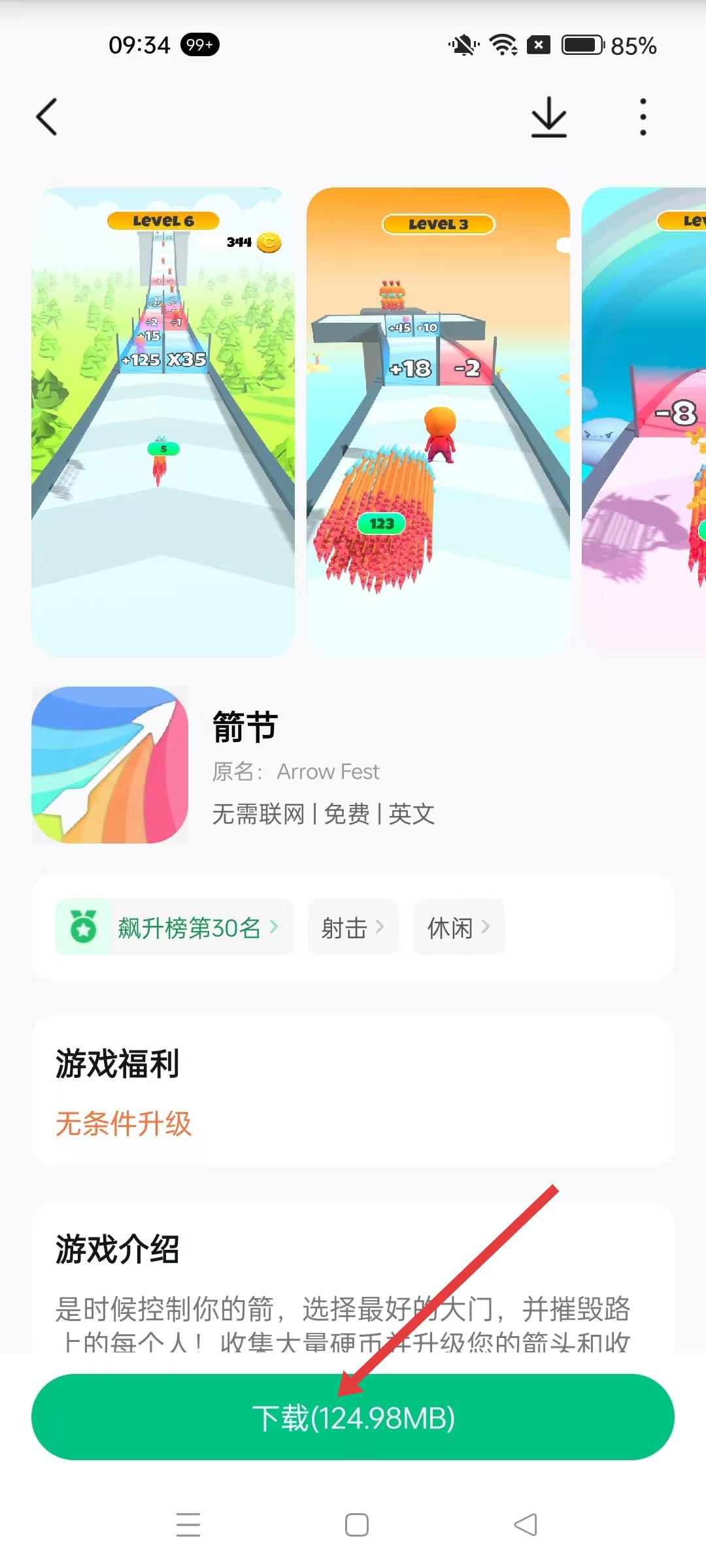Viewport: 706px width, 1568px height.
Task: Browse the 休闲 category tag
Action: point(458,927)
